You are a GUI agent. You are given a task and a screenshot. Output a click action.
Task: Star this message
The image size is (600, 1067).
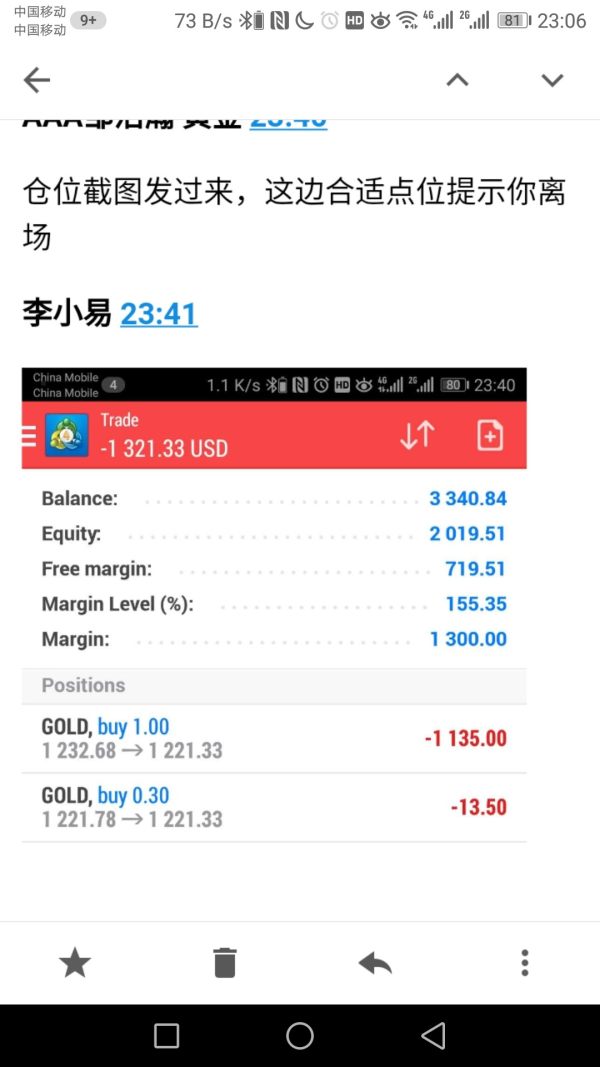coord(75,963)
